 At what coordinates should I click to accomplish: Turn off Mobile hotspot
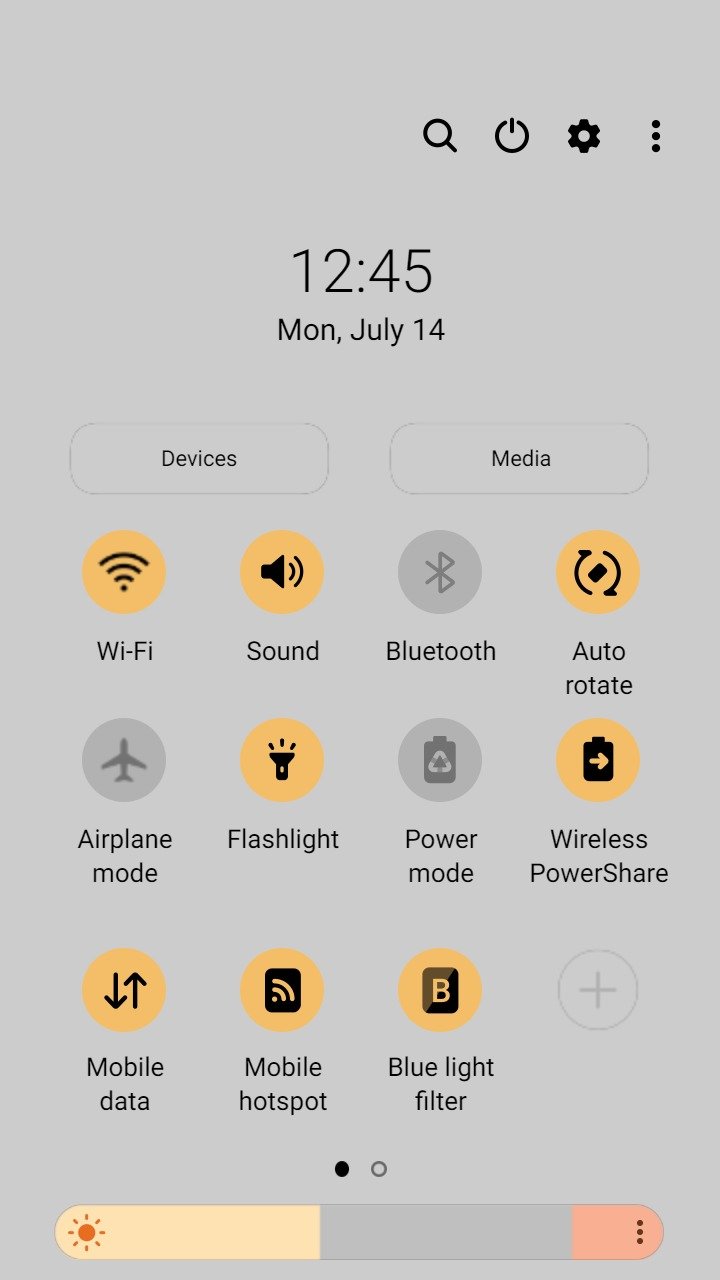(282, 990)
